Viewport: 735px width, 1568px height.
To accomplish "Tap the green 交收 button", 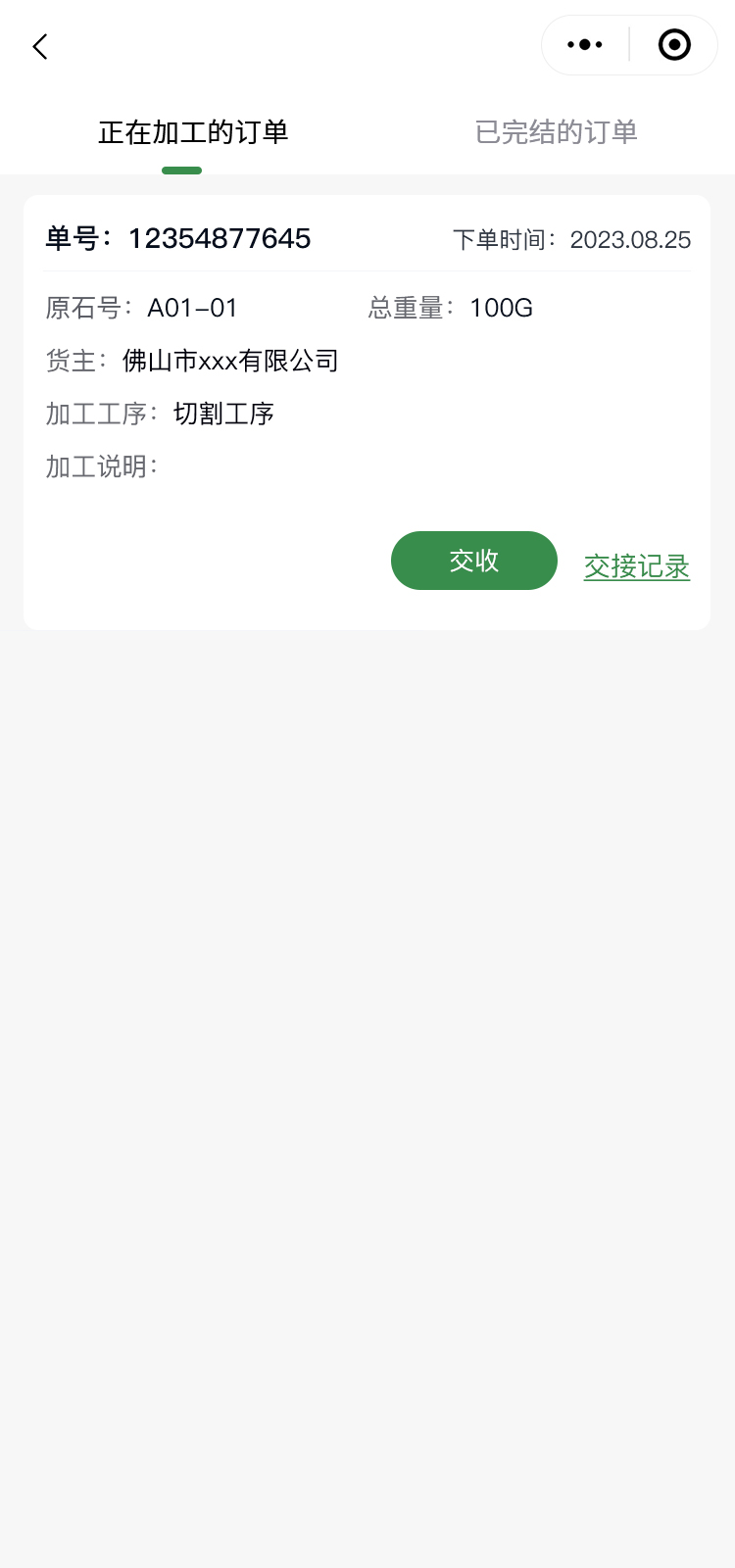I will (x=473, y=561).
